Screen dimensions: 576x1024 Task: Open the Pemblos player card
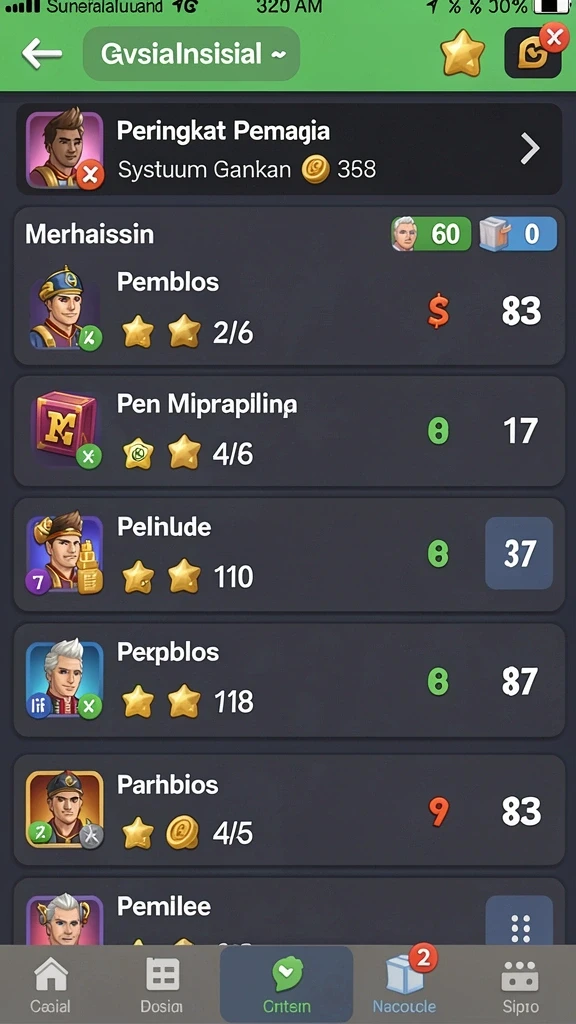point(289,310)
